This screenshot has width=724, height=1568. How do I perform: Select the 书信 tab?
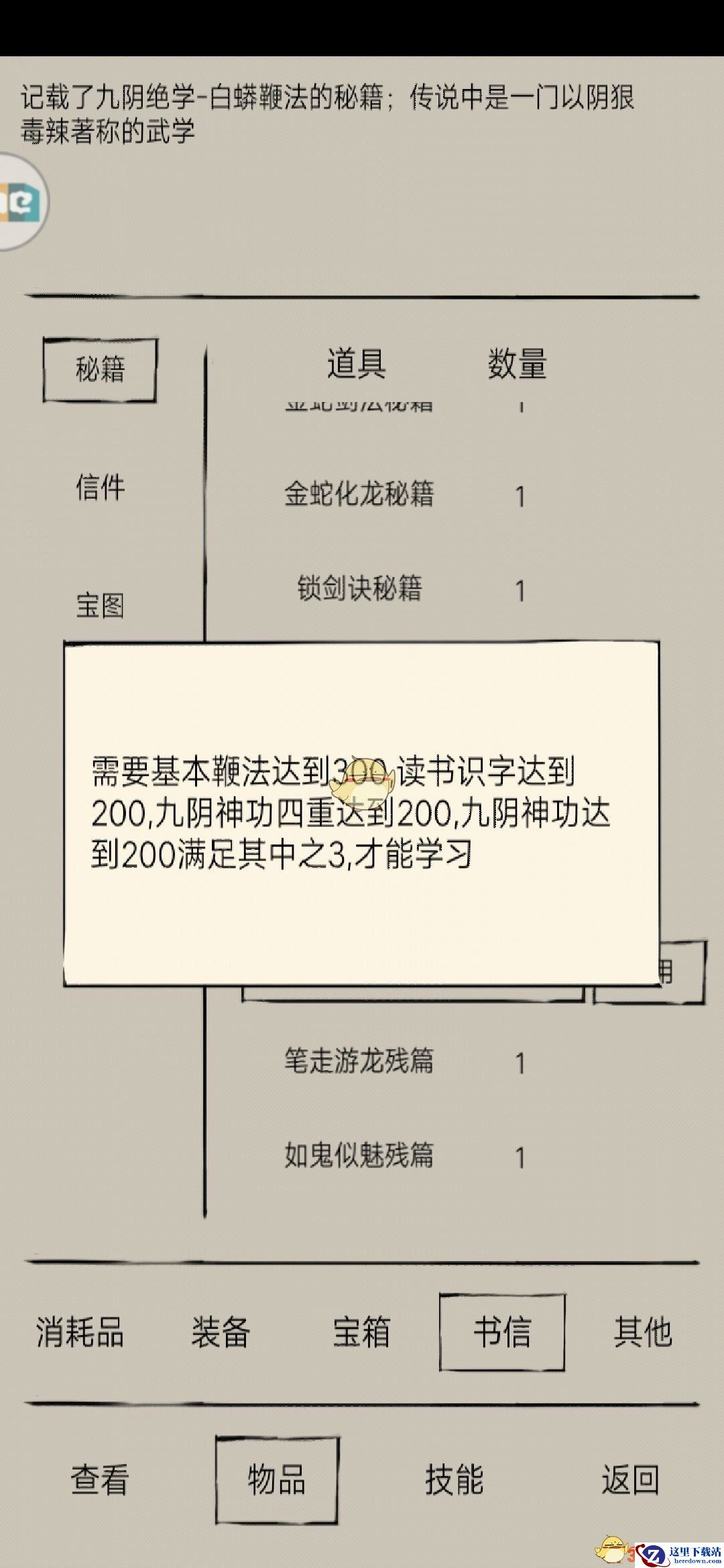502,1331
